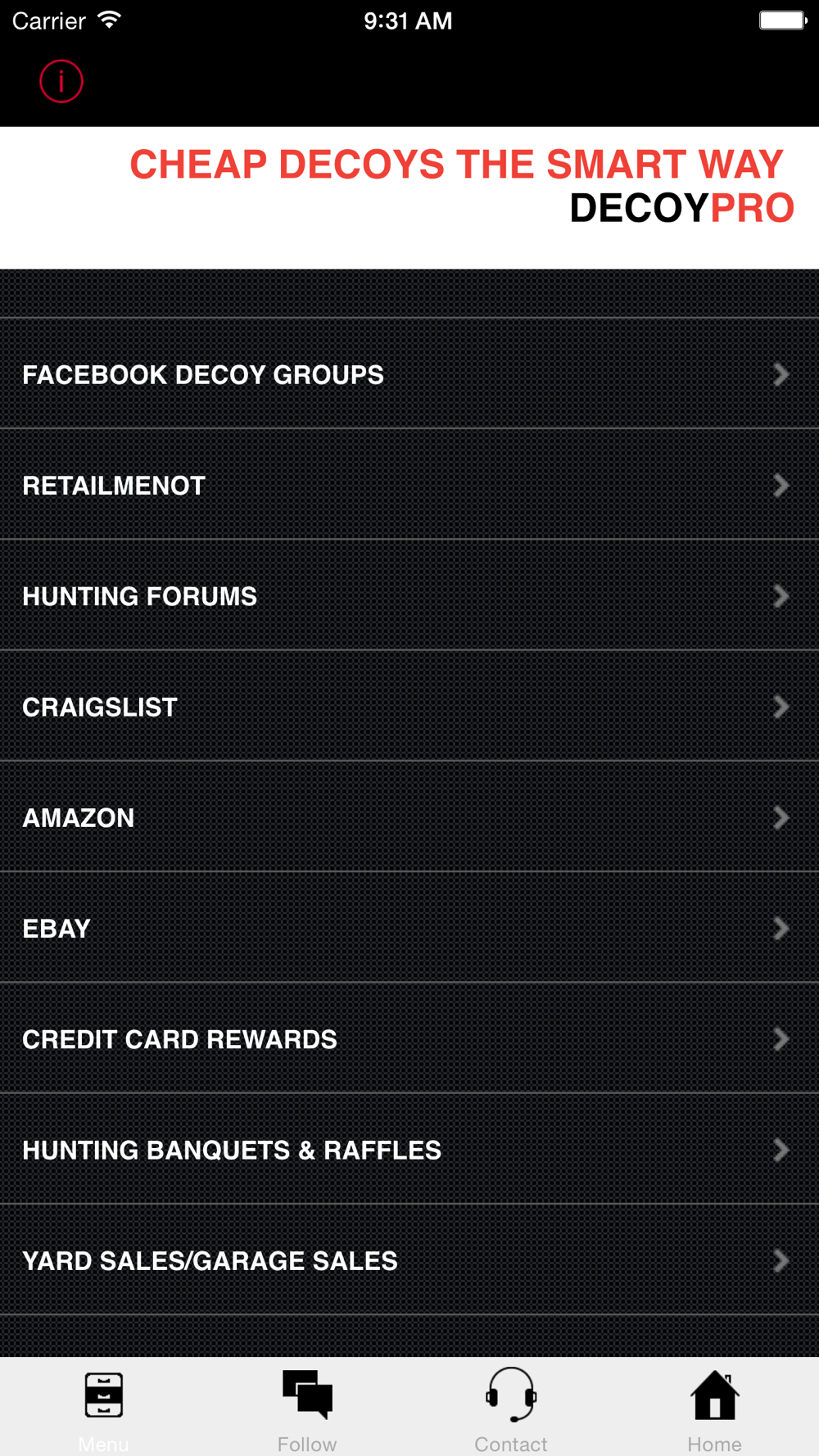819x1456 pixels.
Task: Tap the Amazon row
Action: tap(409, 816)
